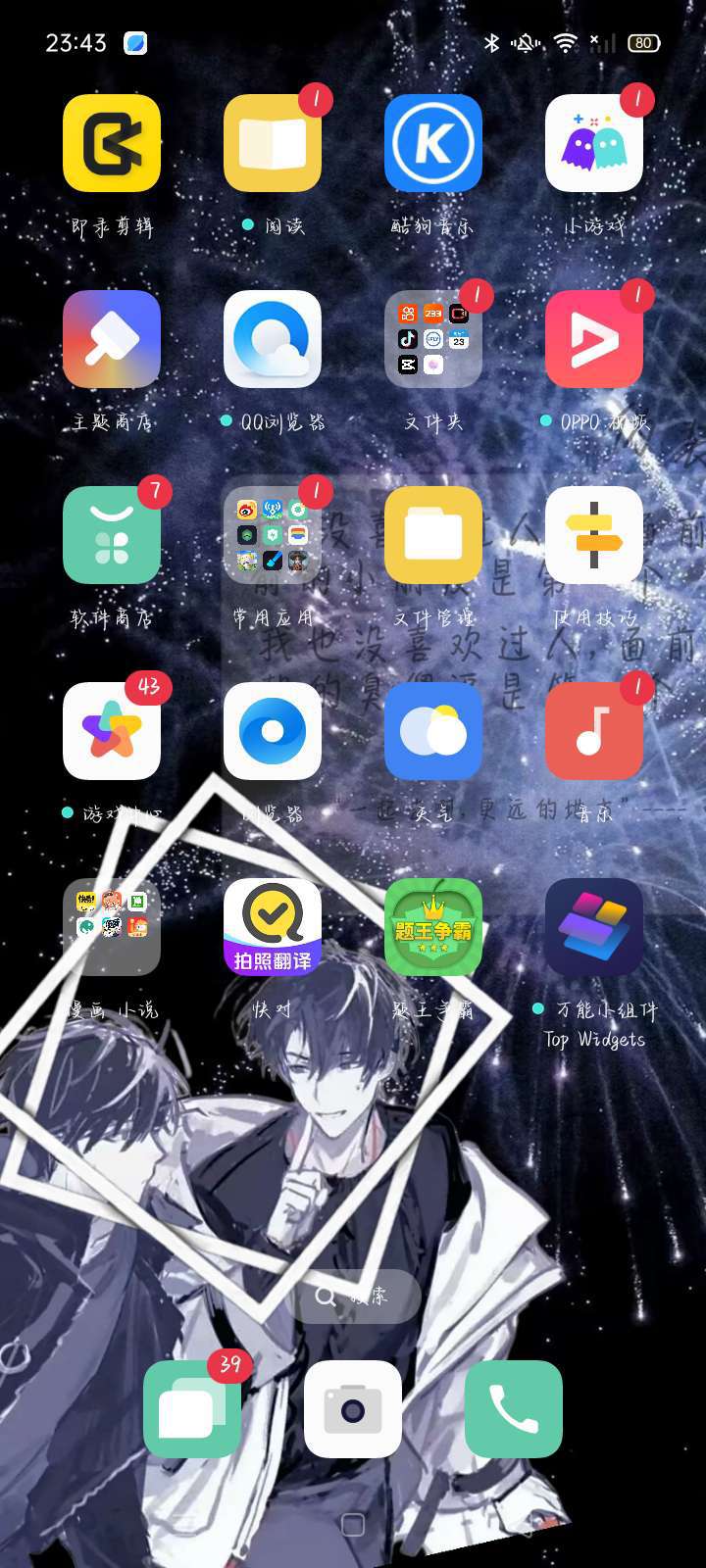The image size is (706, 1568).
Task: Open the 文件夹 folder
Action: coord(433,339)
